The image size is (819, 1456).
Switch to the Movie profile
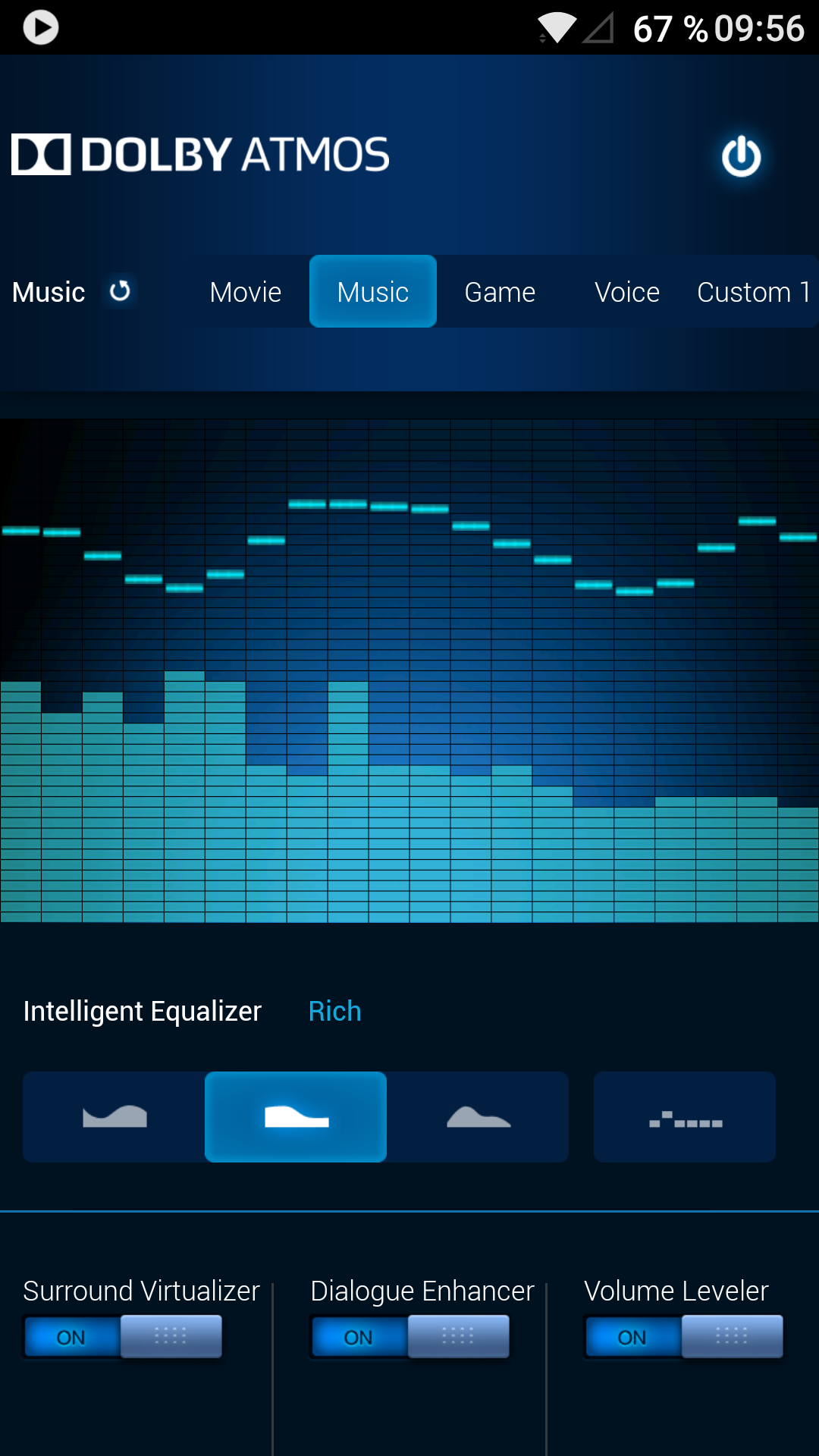[245, 292]
